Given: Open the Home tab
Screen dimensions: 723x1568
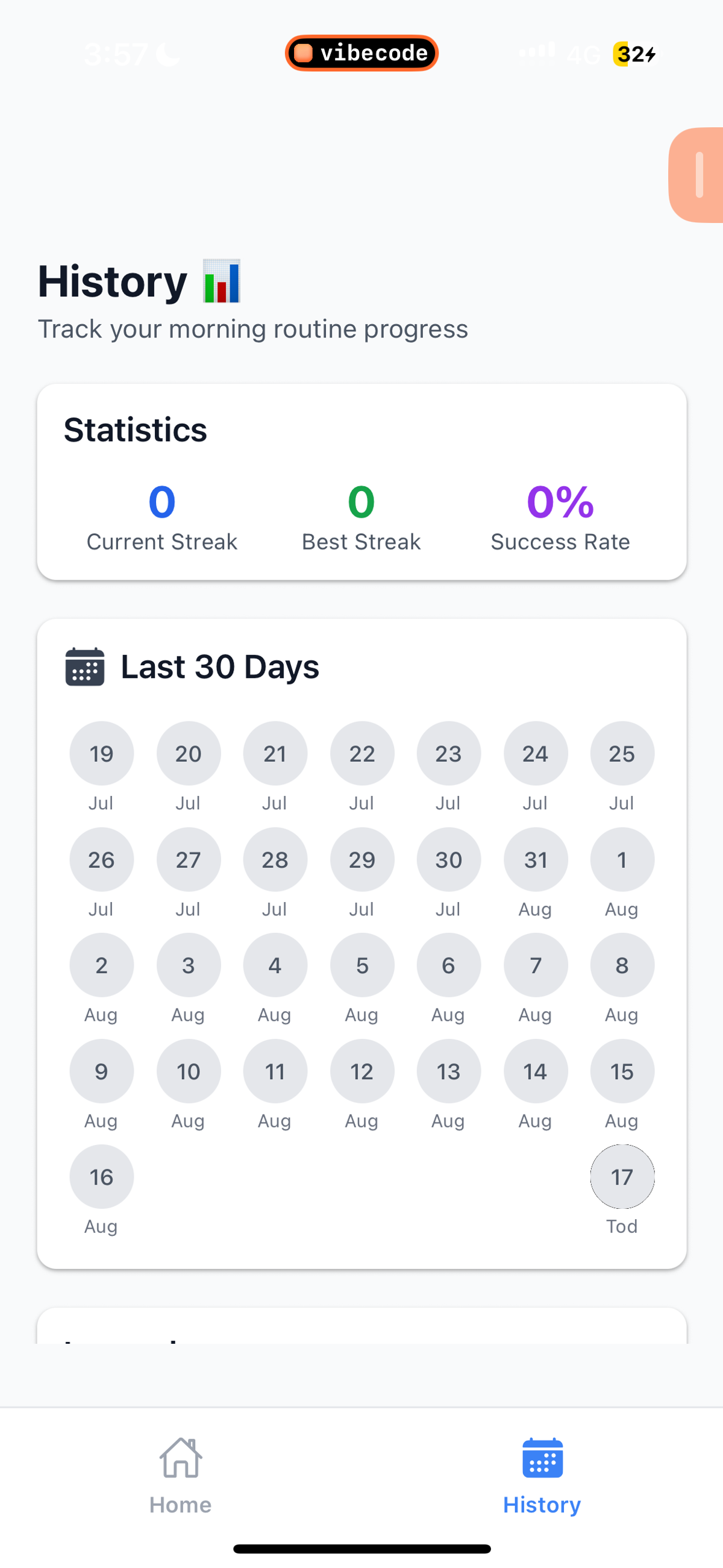Looking at the screenshot, I should 180,1479.
